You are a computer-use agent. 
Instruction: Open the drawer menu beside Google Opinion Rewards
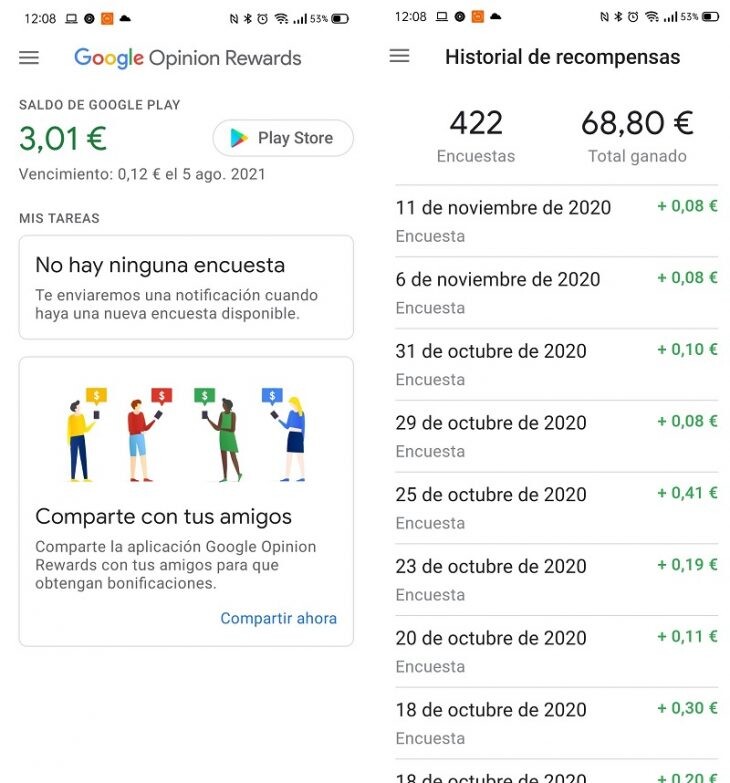(x=29, y=58)
